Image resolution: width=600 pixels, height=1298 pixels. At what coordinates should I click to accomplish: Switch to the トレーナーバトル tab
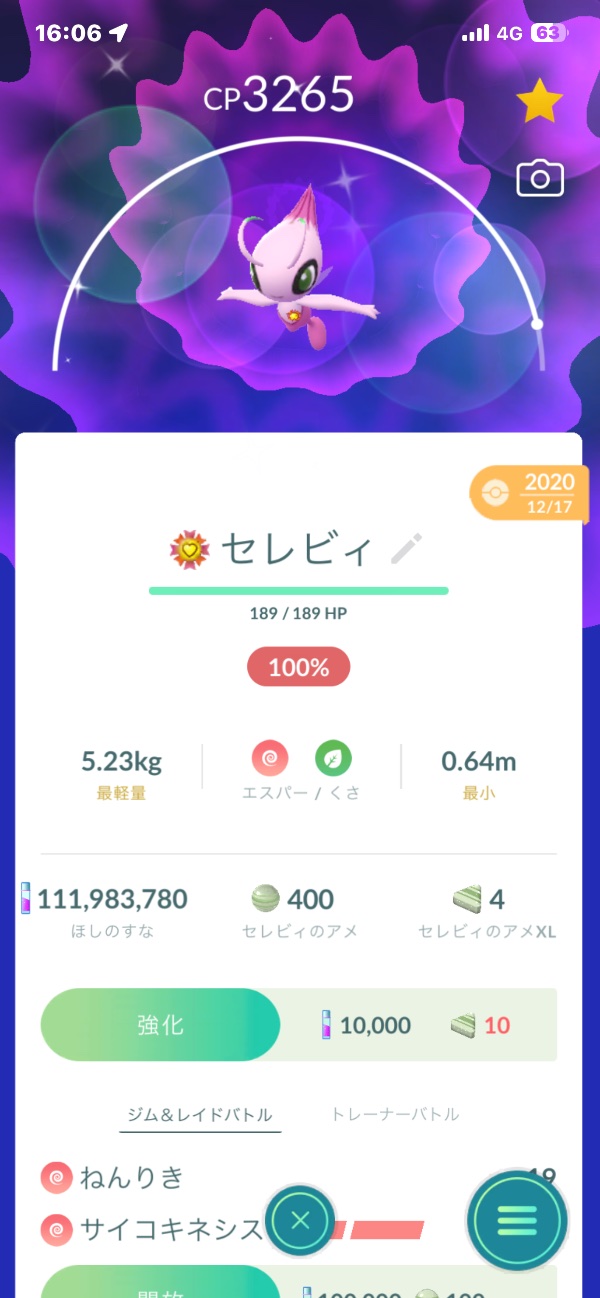[x=394, y=1114]
